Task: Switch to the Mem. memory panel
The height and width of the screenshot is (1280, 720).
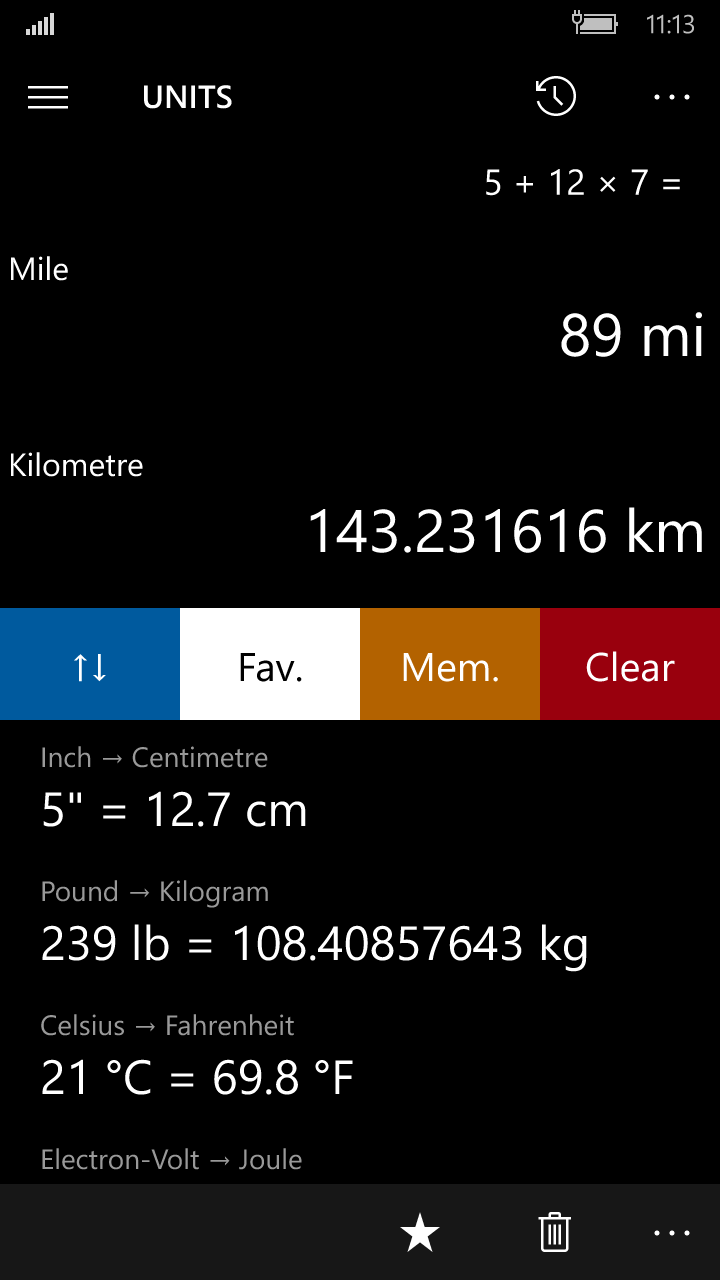Action: click(x=450, y=664)
